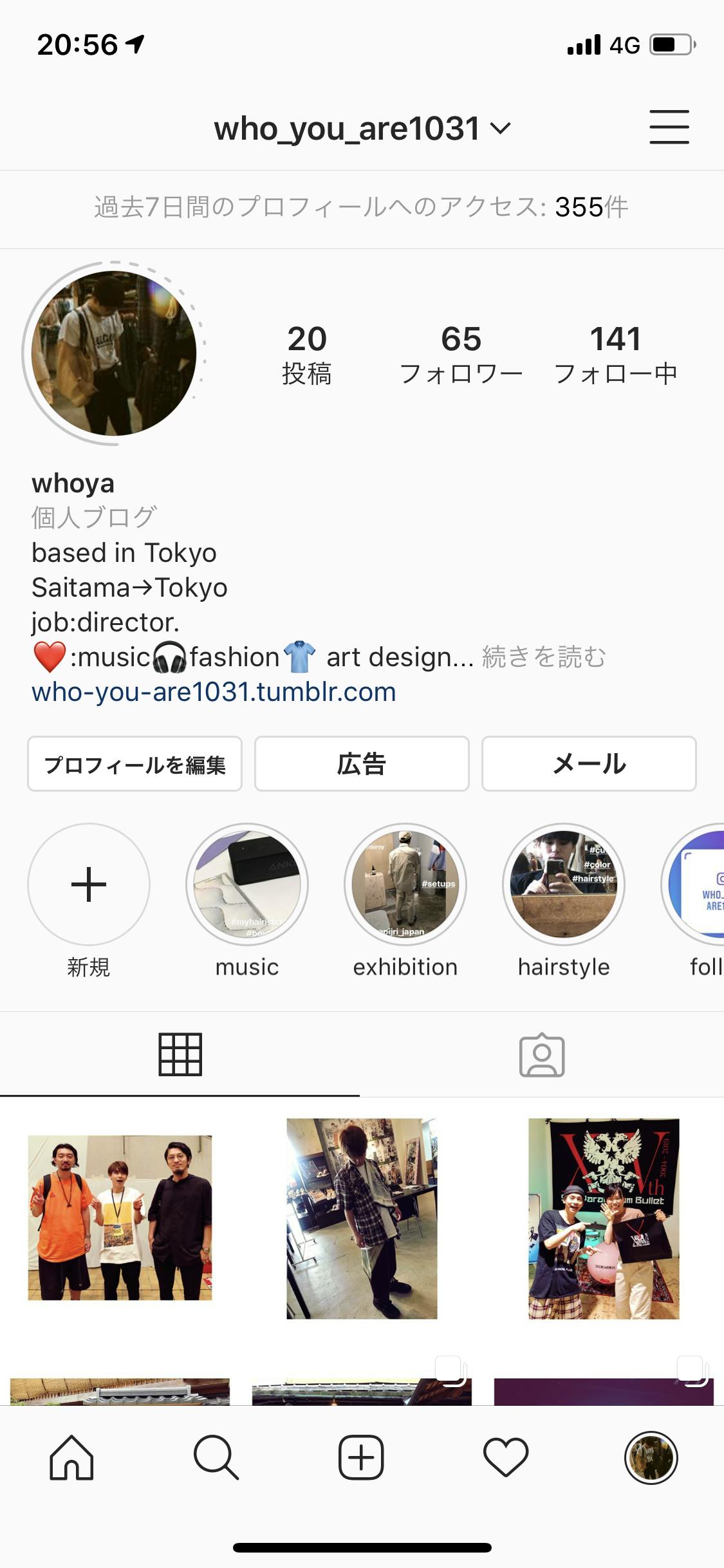This screenshot has height=1568, width=724.
Task: Open the hairstyle story highlight
Action: tap(564, 884)
